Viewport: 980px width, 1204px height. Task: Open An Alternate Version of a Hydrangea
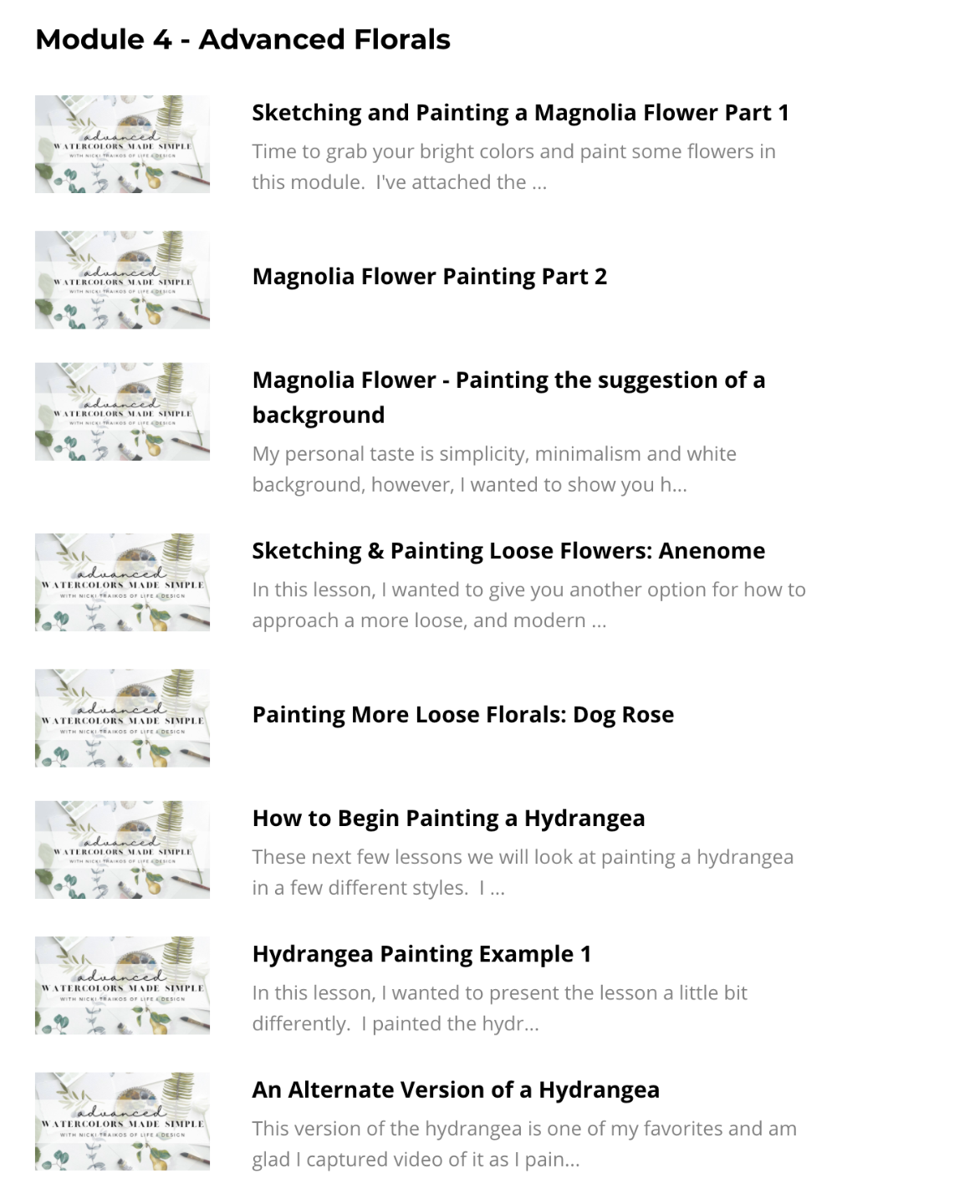click(456, 1090)
